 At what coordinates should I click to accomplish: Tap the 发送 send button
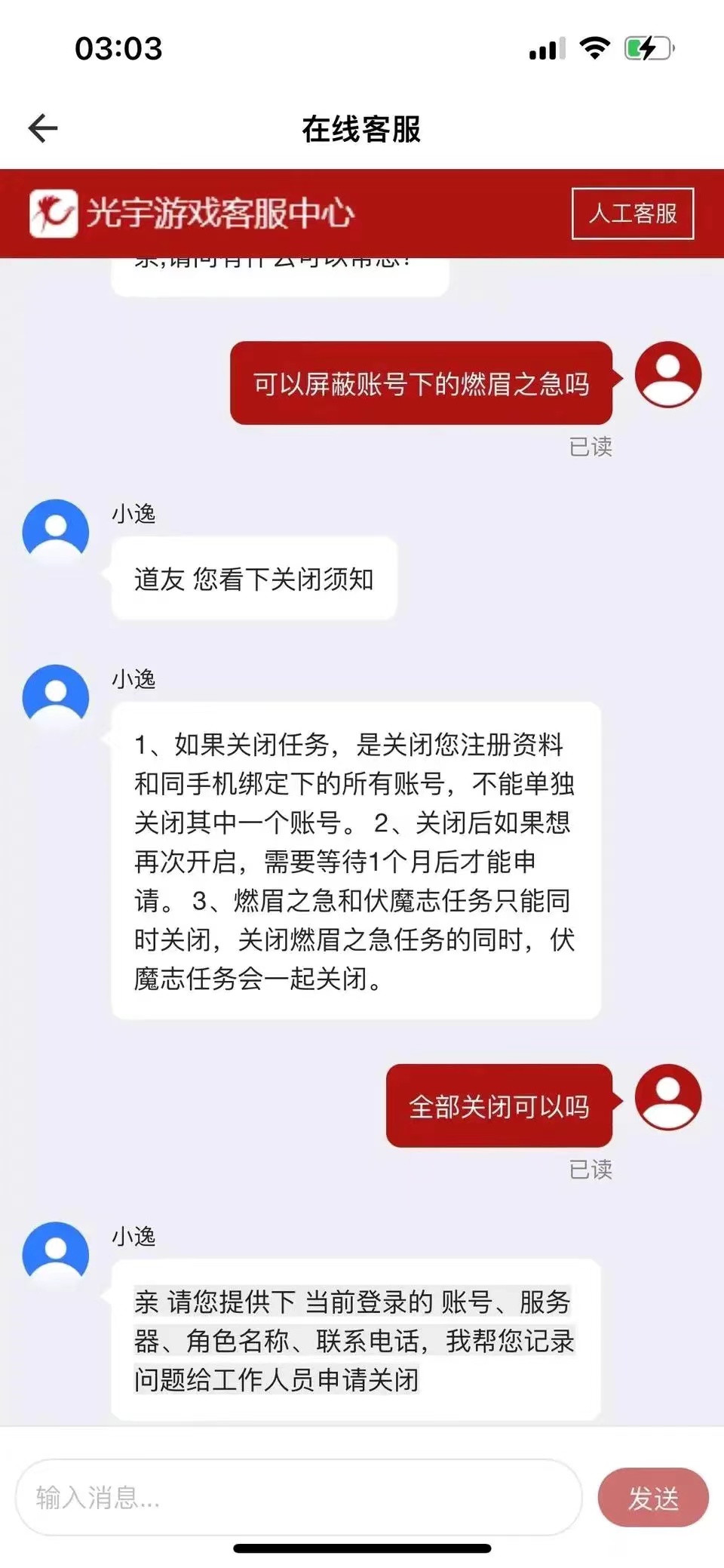(652, 1497)
